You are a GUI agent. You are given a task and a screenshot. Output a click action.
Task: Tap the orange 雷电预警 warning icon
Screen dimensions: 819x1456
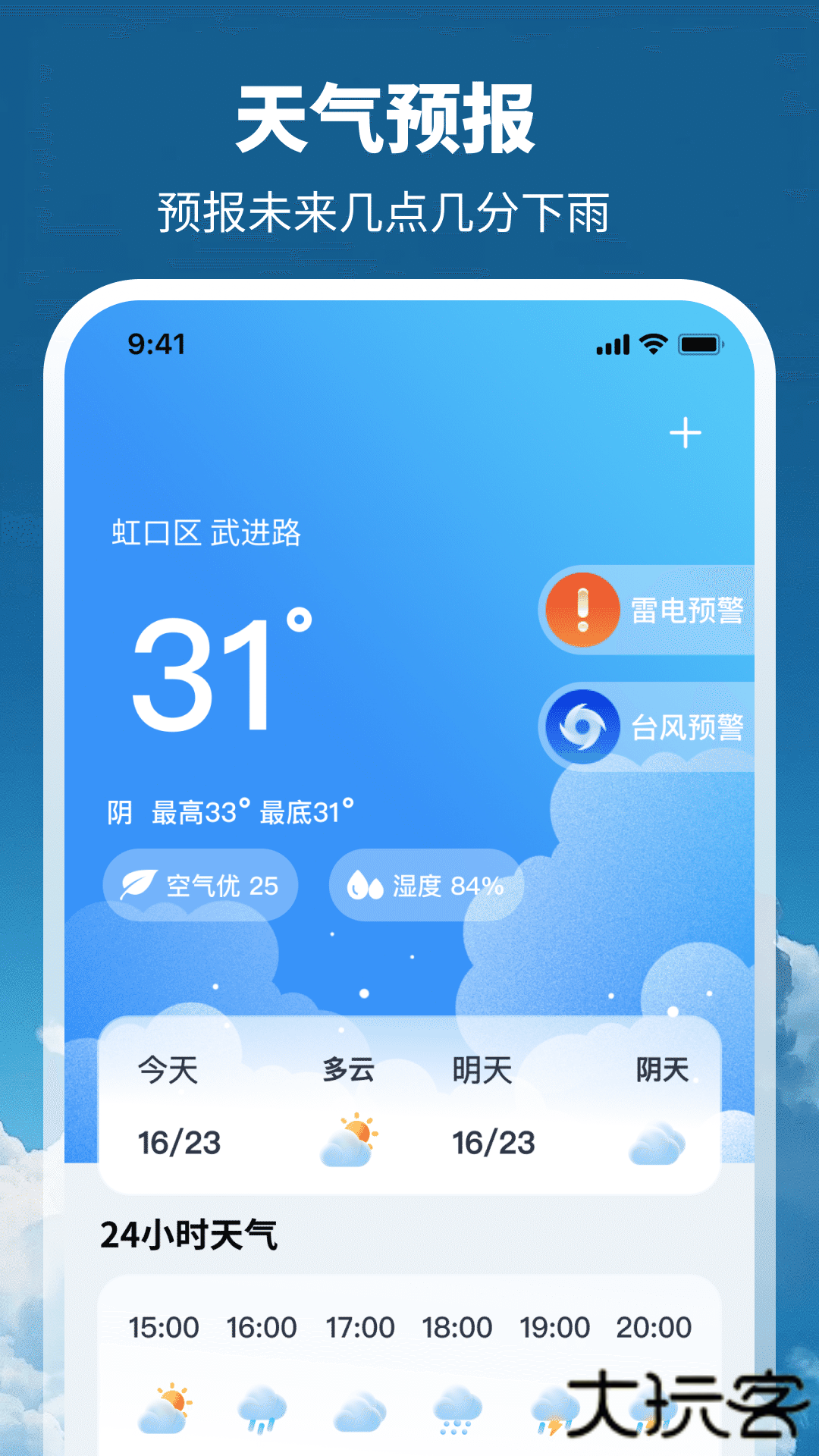click(582, 610)
